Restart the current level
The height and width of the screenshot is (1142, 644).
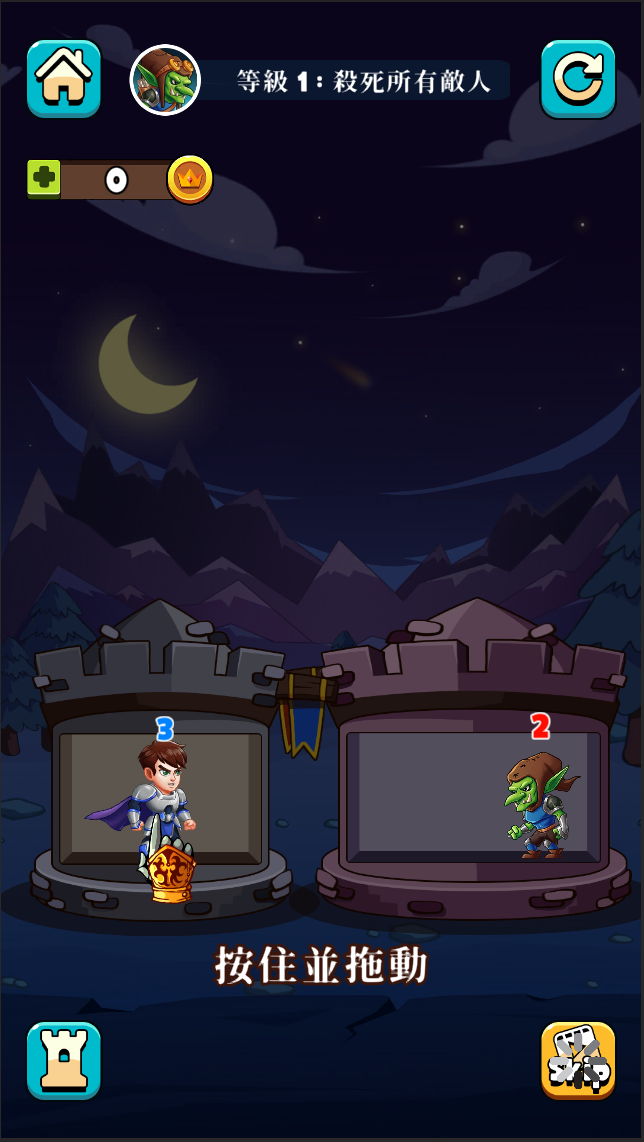[x=578, y=78]
